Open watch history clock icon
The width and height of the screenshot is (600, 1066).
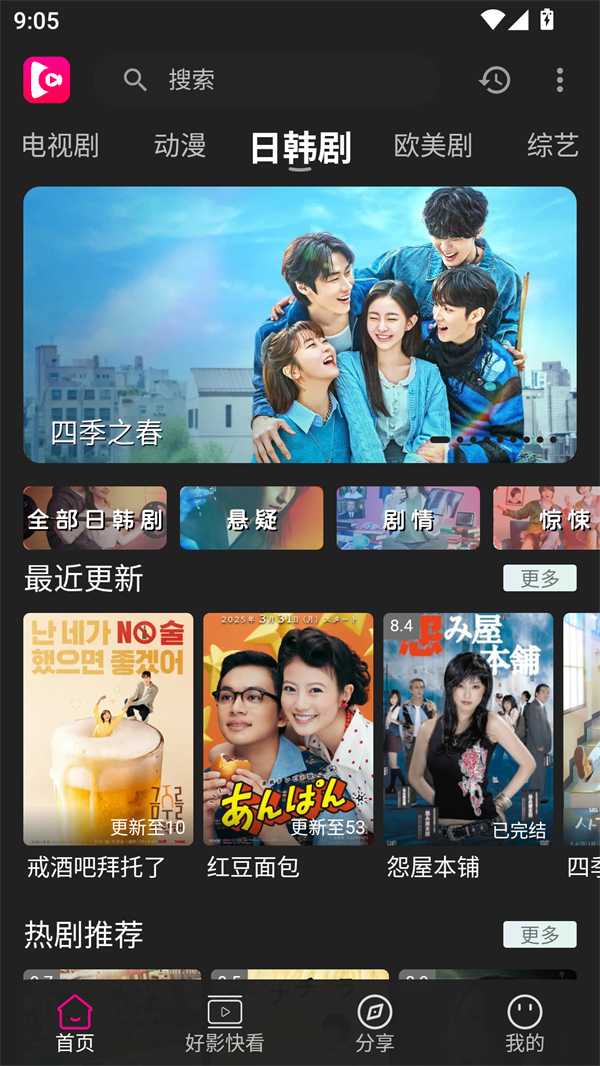(x=495, y=80)
